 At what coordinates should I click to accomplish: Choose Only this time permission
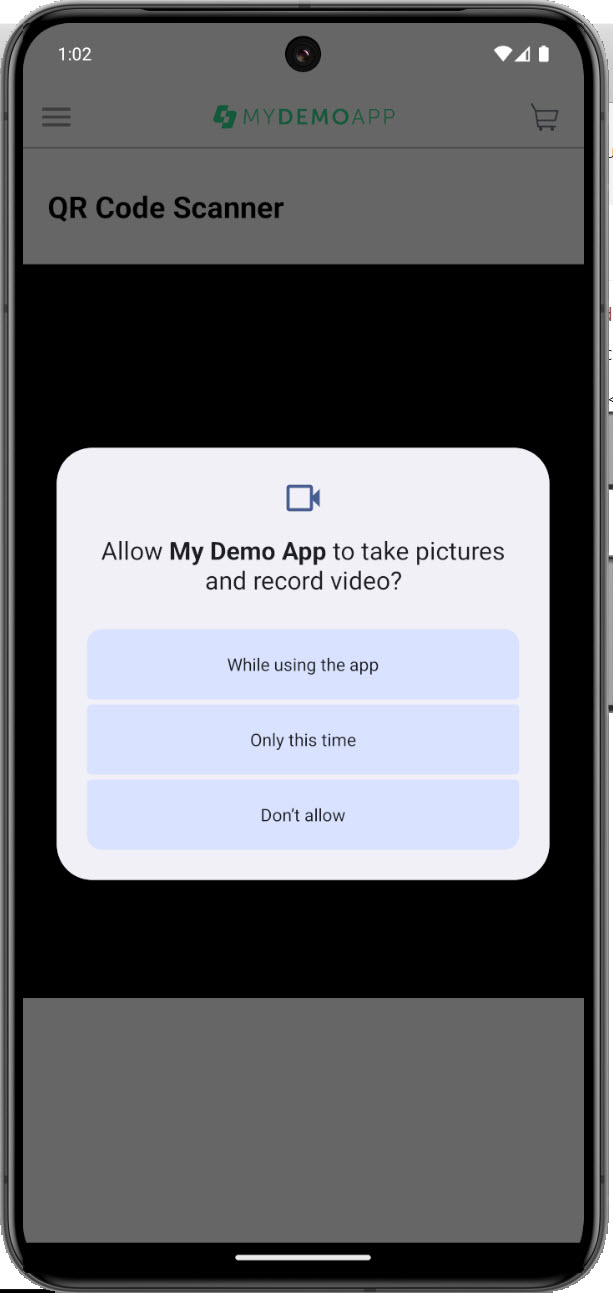click(x=303, y=740)
